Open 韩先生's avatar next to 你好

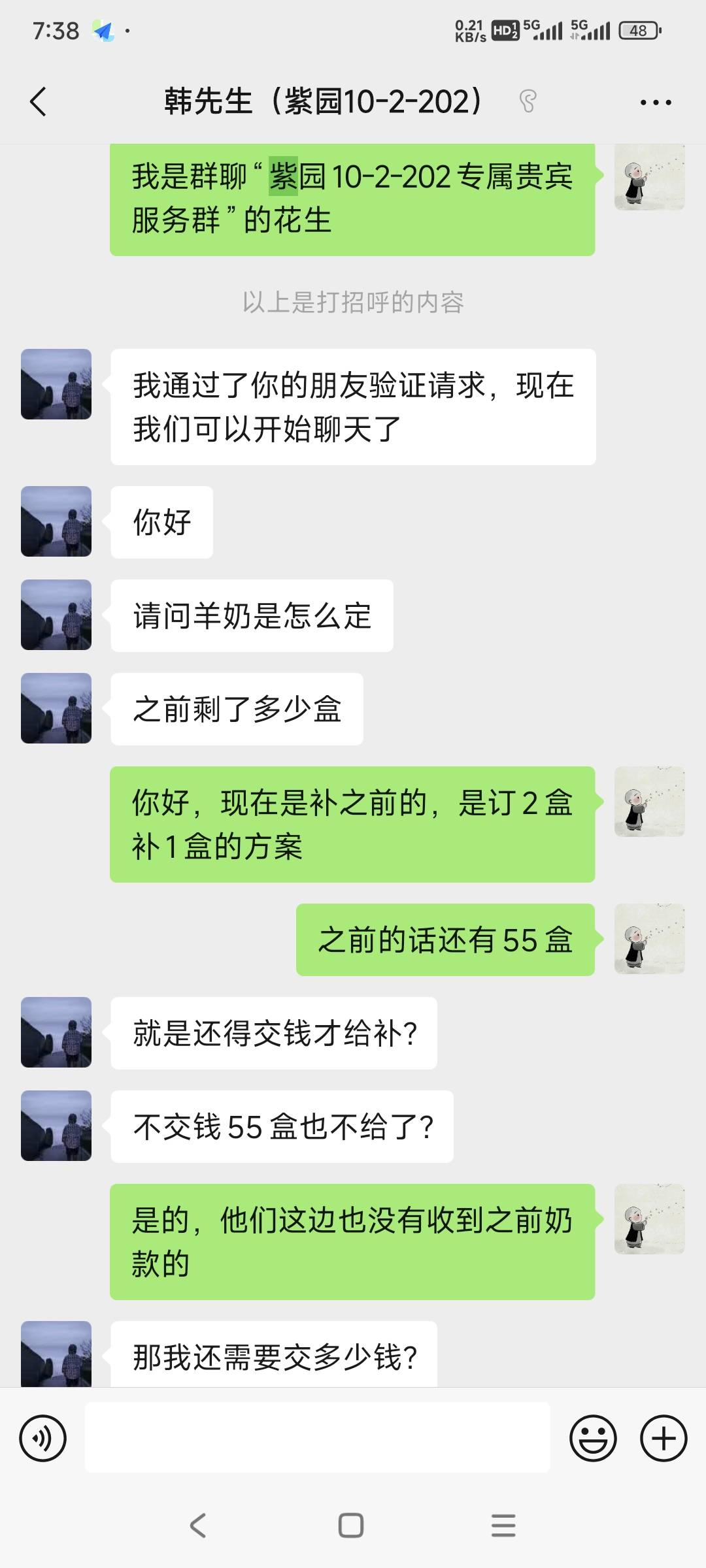point(56,521)
